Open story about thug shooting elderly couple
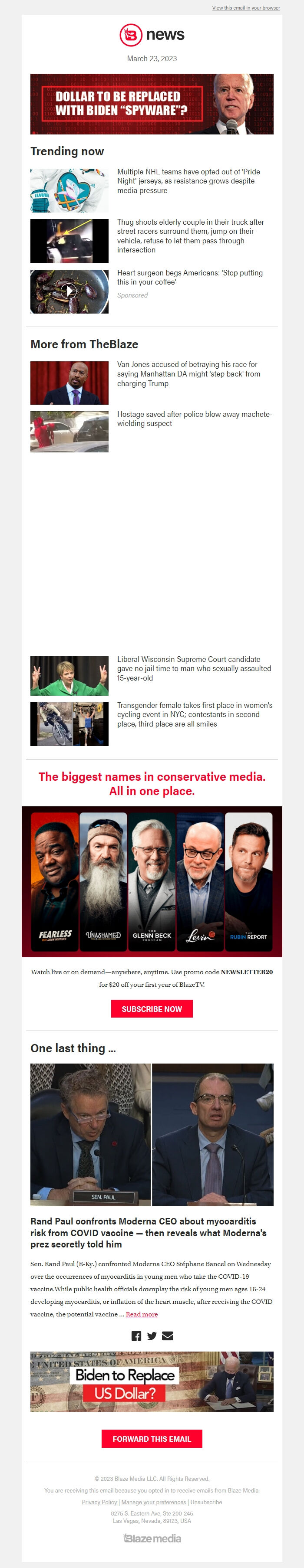This screenshot has width=304, height=1568. (x=190, y=236)
